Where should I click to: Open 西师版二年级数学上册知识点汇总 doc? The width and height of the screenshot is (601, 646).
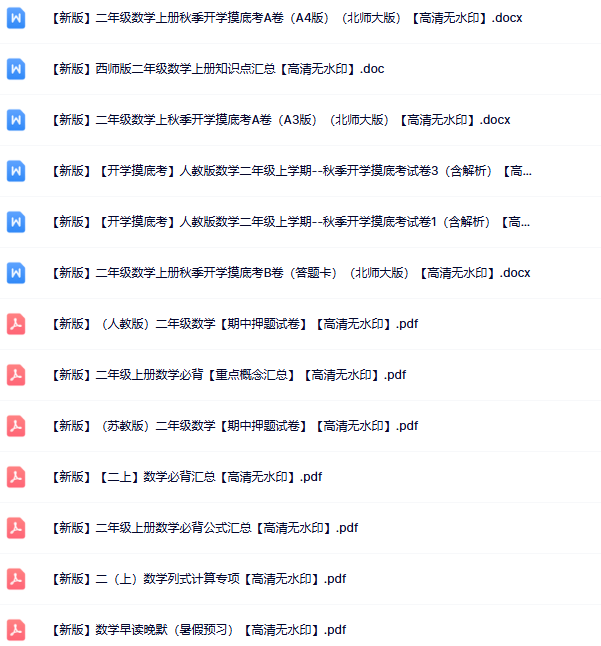217,69
